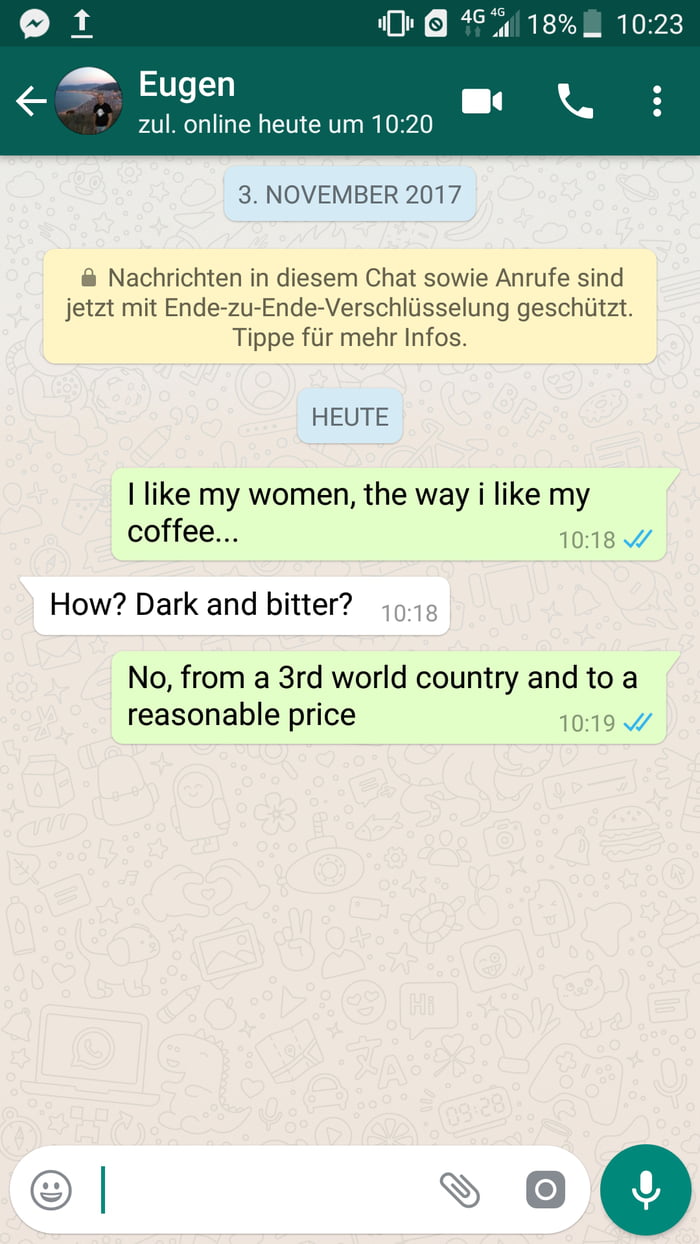
Task: Open the overflow menu
Action: [x=657, y=101]
